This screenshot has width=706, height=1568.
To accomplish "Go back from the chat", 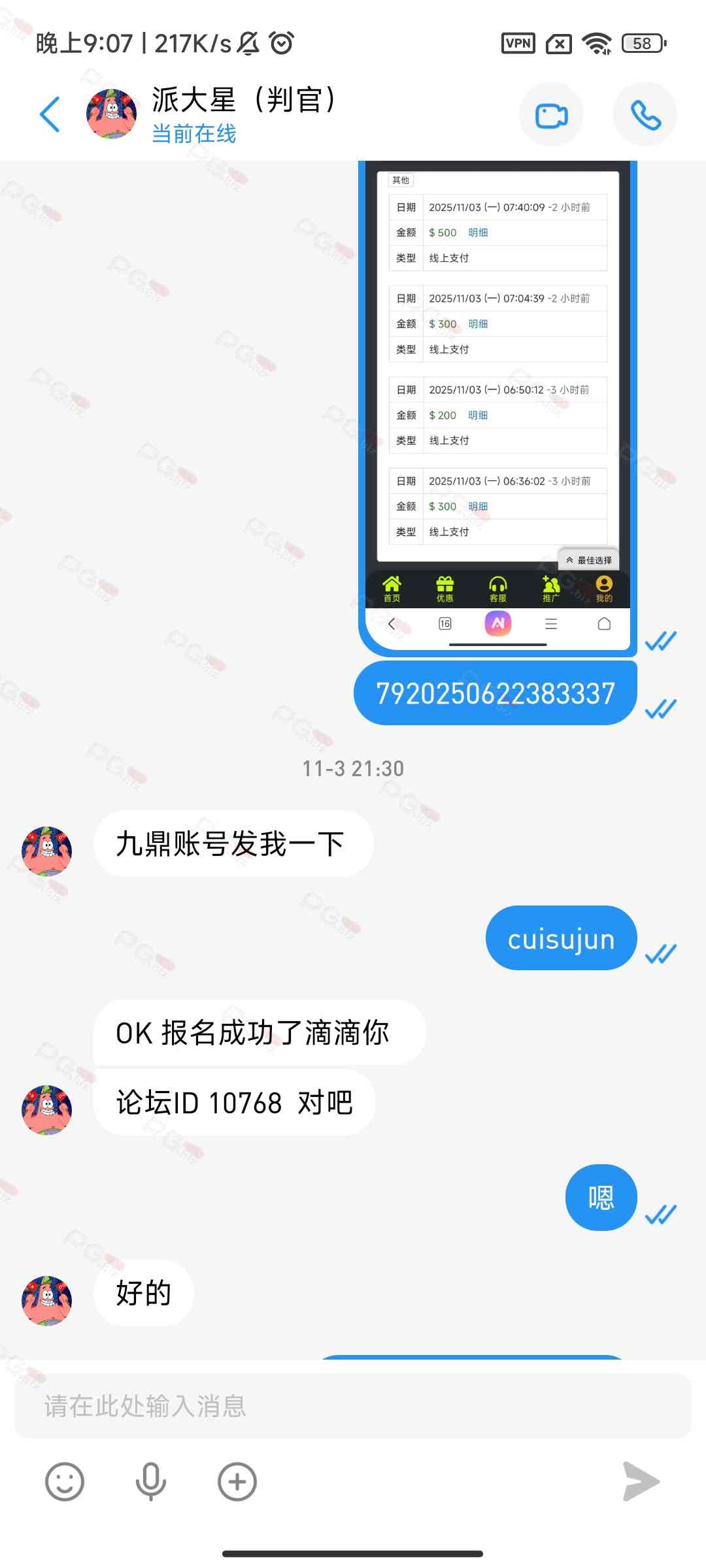I will (50, 114).
